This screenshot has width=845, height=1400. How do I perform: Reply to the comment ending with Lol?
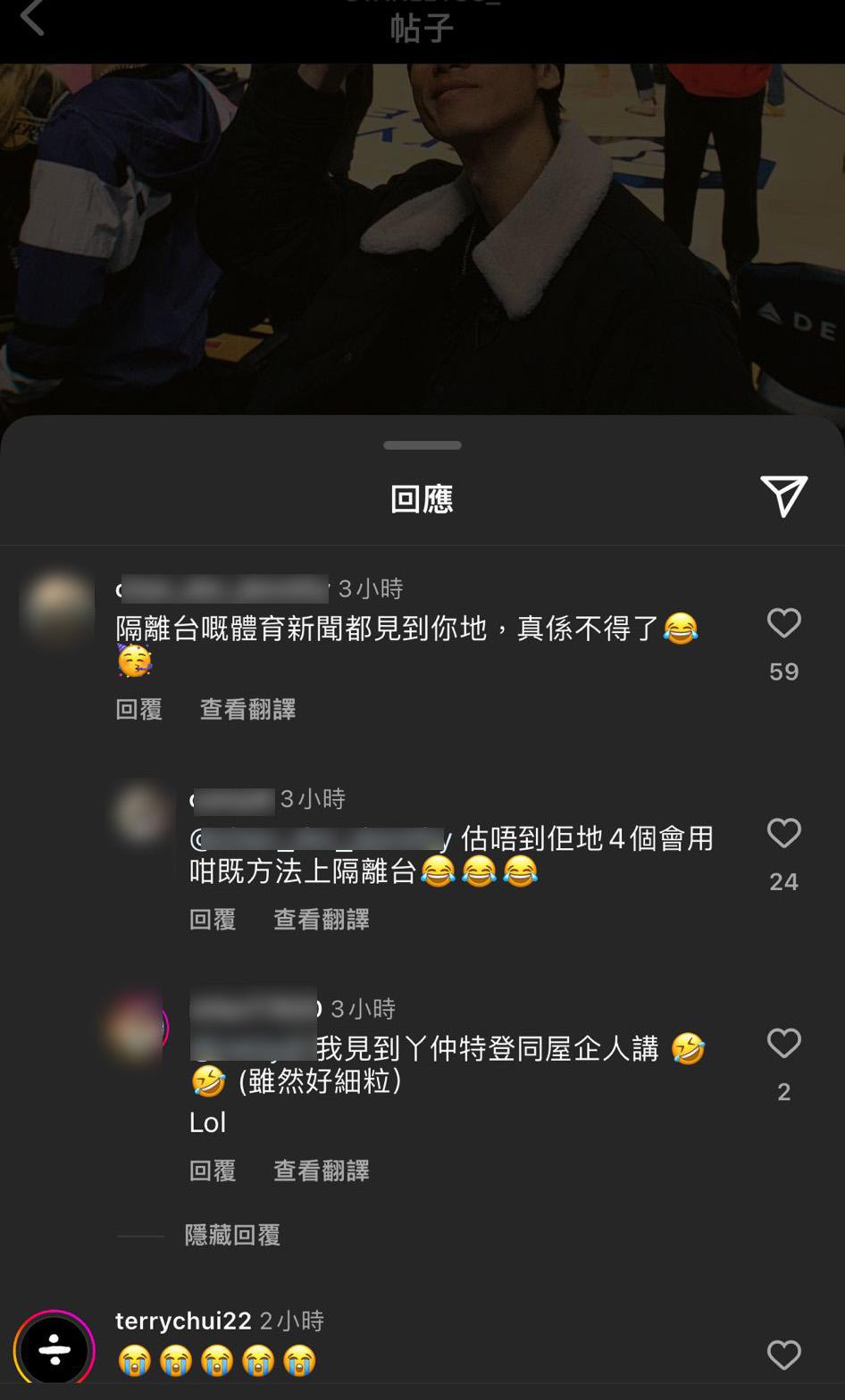pyautogui.click(x=213, y=1171)
